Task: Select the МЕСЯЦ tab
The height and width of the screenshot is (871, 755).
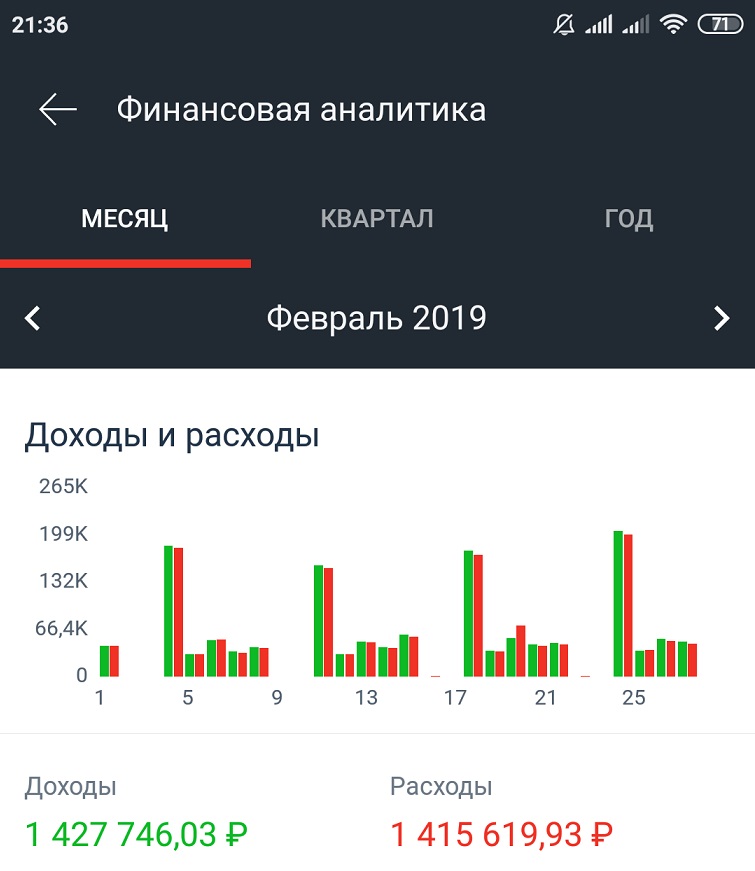Action: point(125,219)
